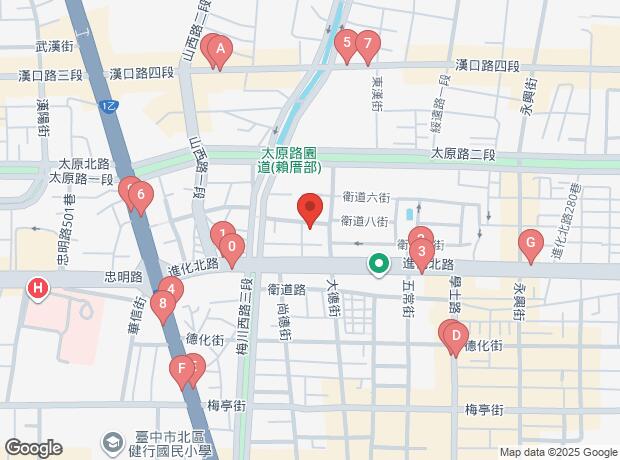Tap the red marker labeled A
Image resolution: width=620 pixels, height=460 pixels.
[x=220, y=48]
